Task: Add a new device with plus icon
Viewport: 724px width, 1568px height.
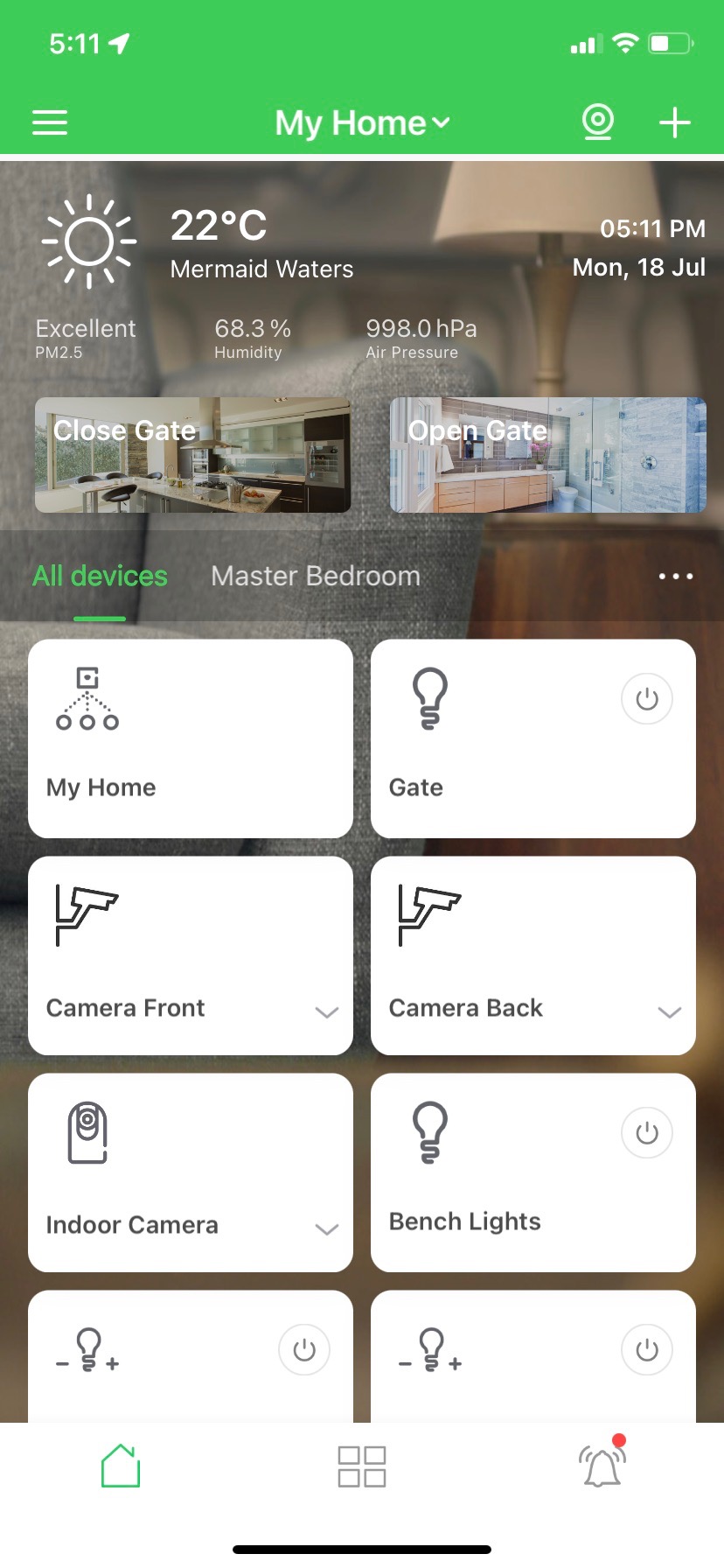Action: coord(674,122)
